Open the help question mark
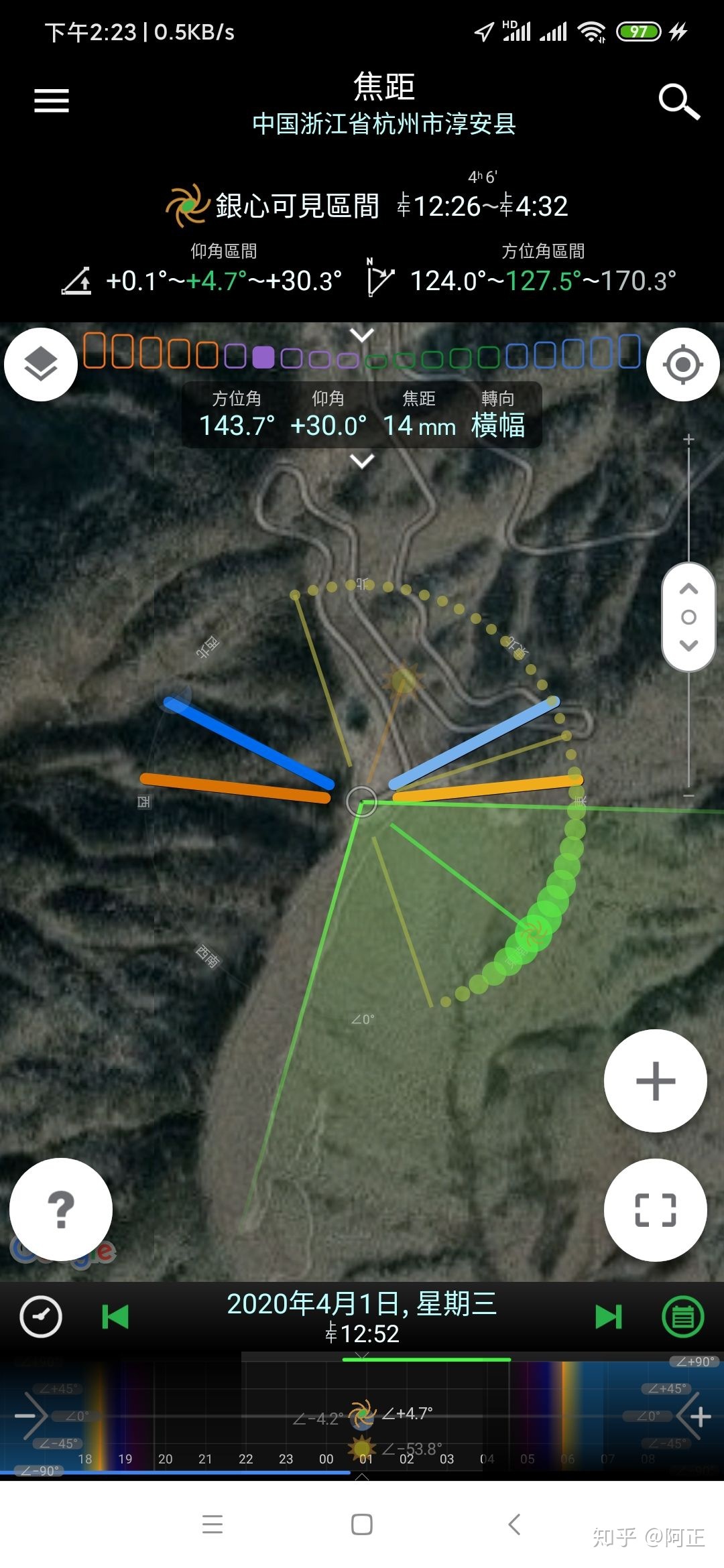Viewport: 724px width, 1568px height. 61,1210
